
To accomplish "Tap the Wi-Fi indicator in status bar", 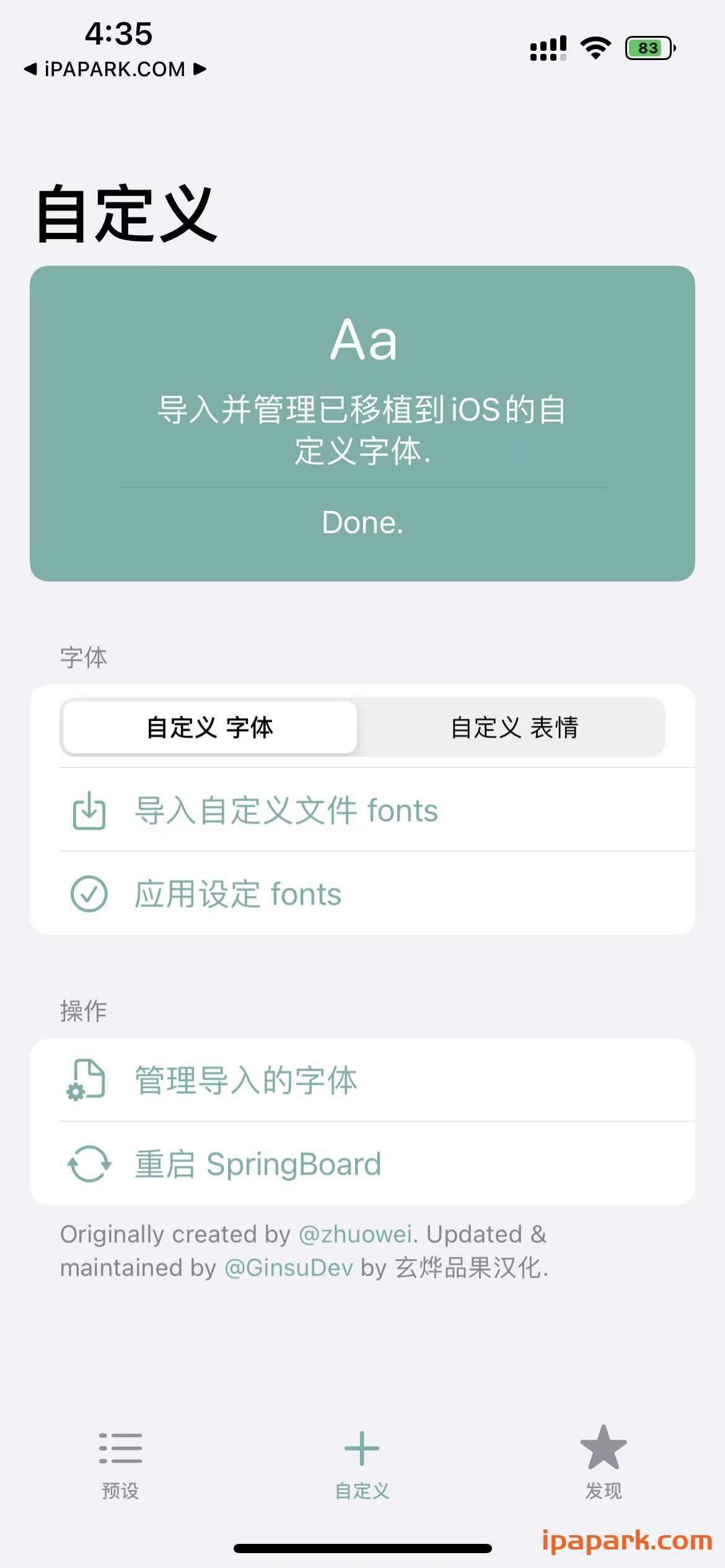I will click(595, 46).
